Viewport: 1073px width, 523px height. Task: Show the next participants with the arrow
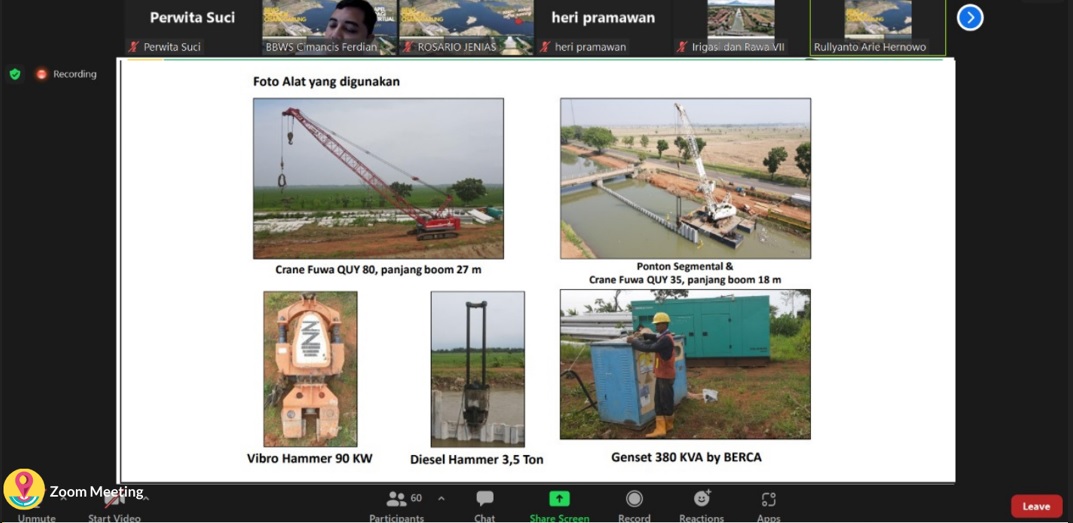(x=970, y=18)
